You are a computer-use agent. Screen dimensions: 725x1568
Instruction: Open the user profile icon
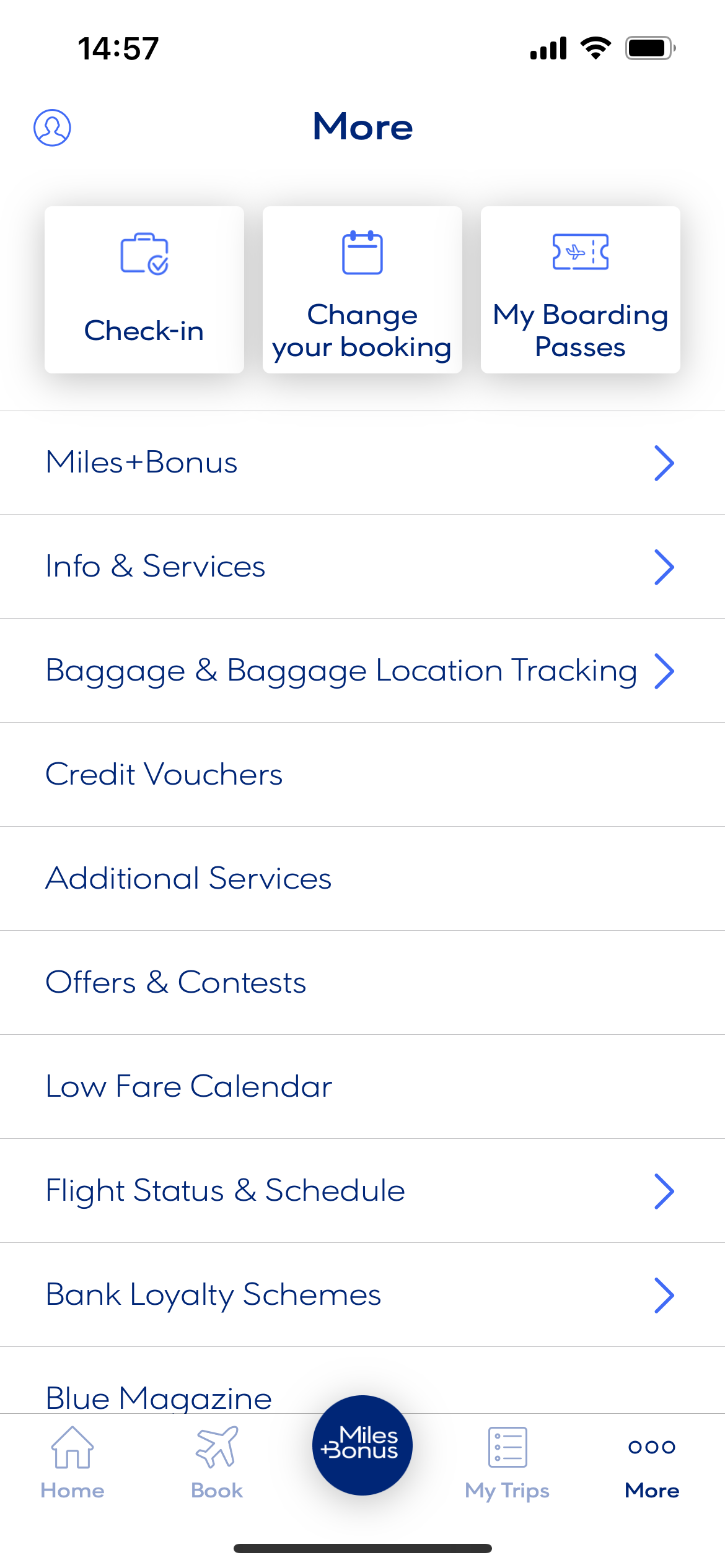coord(52,128)
